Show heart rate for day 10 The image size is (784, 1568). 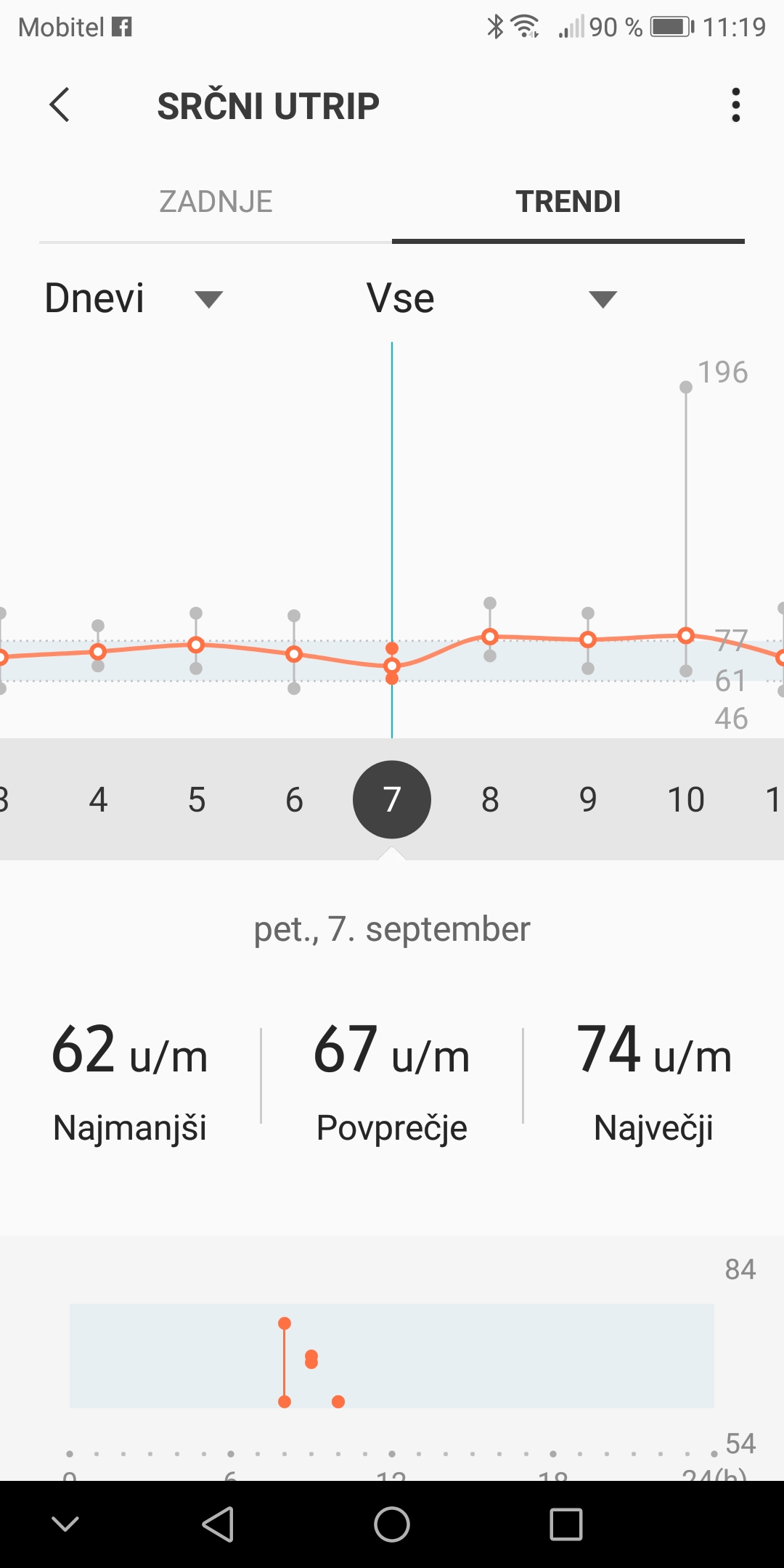pyautogui.click(x=686, y=800)
